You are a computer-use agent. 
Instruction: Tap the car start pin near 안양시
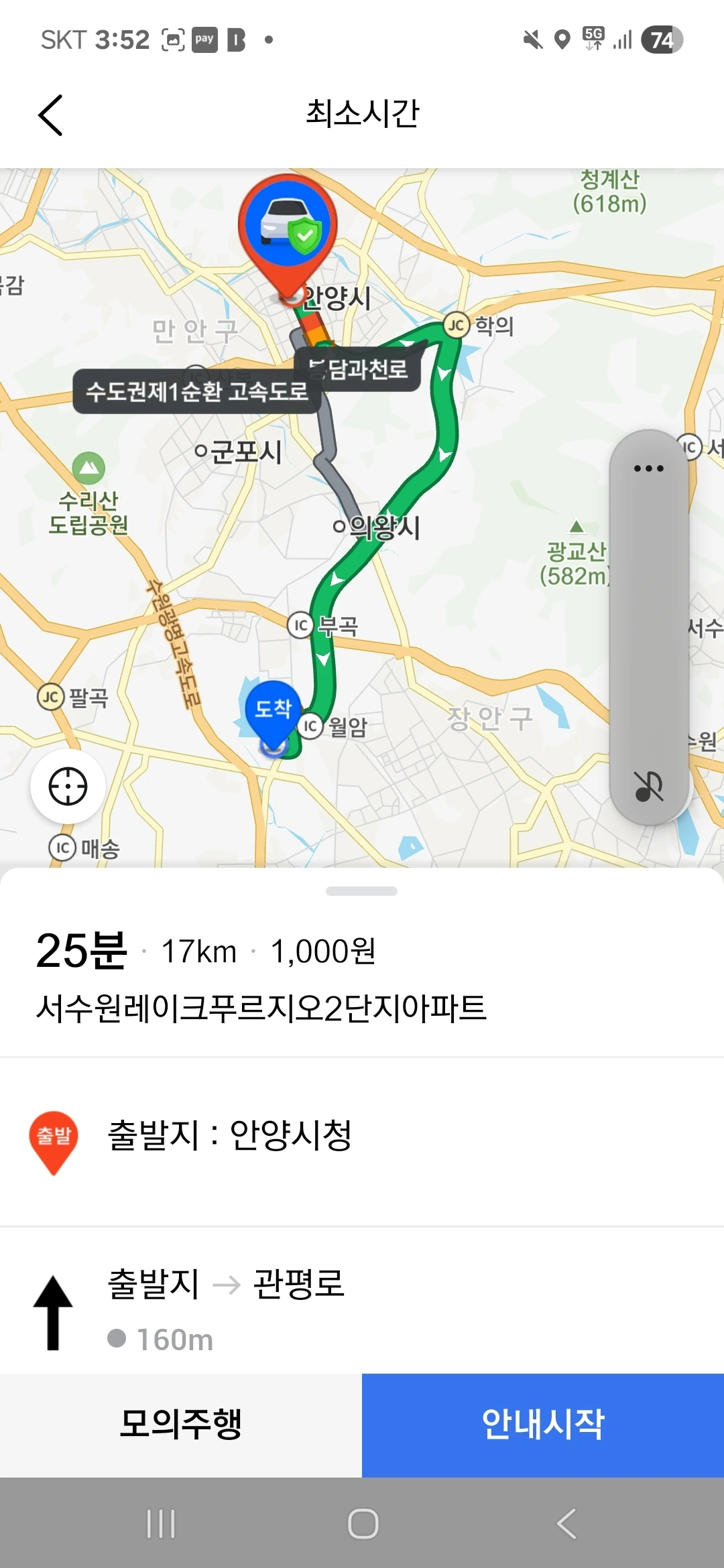tap(288, 231)
